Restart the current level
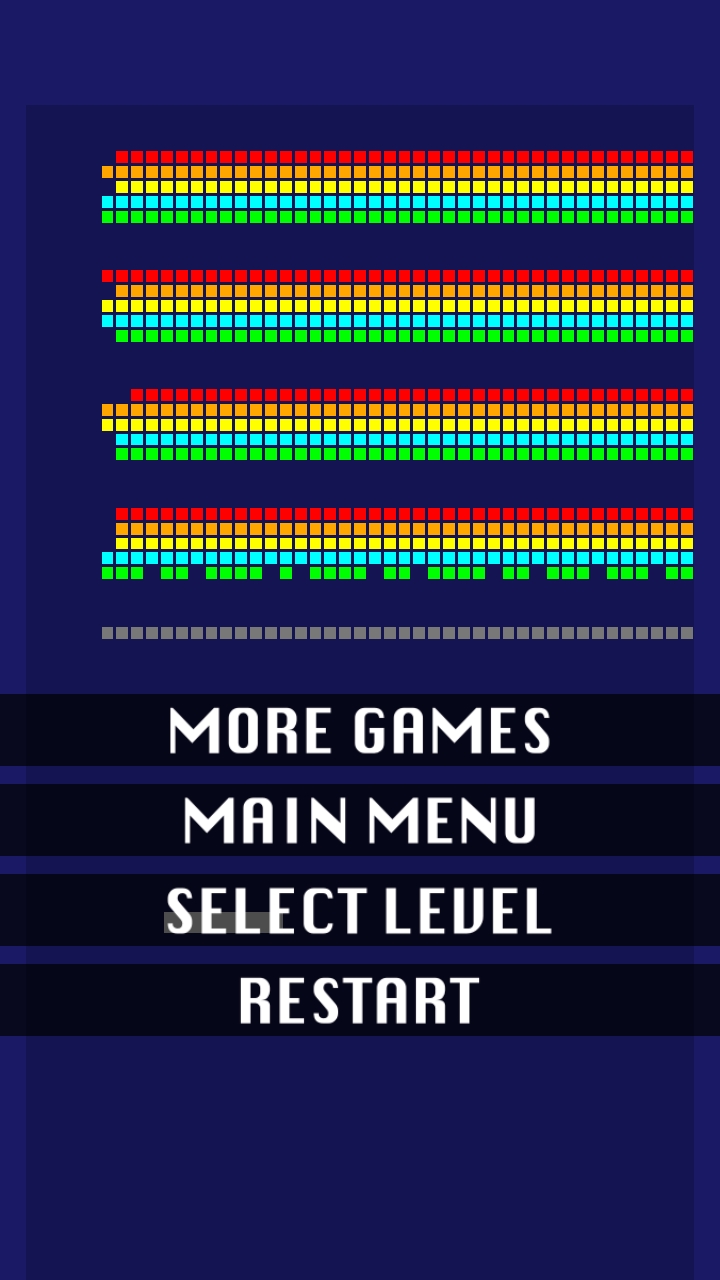The width and height of the screenshot is (720, 1280). [x=360, y=1000]
